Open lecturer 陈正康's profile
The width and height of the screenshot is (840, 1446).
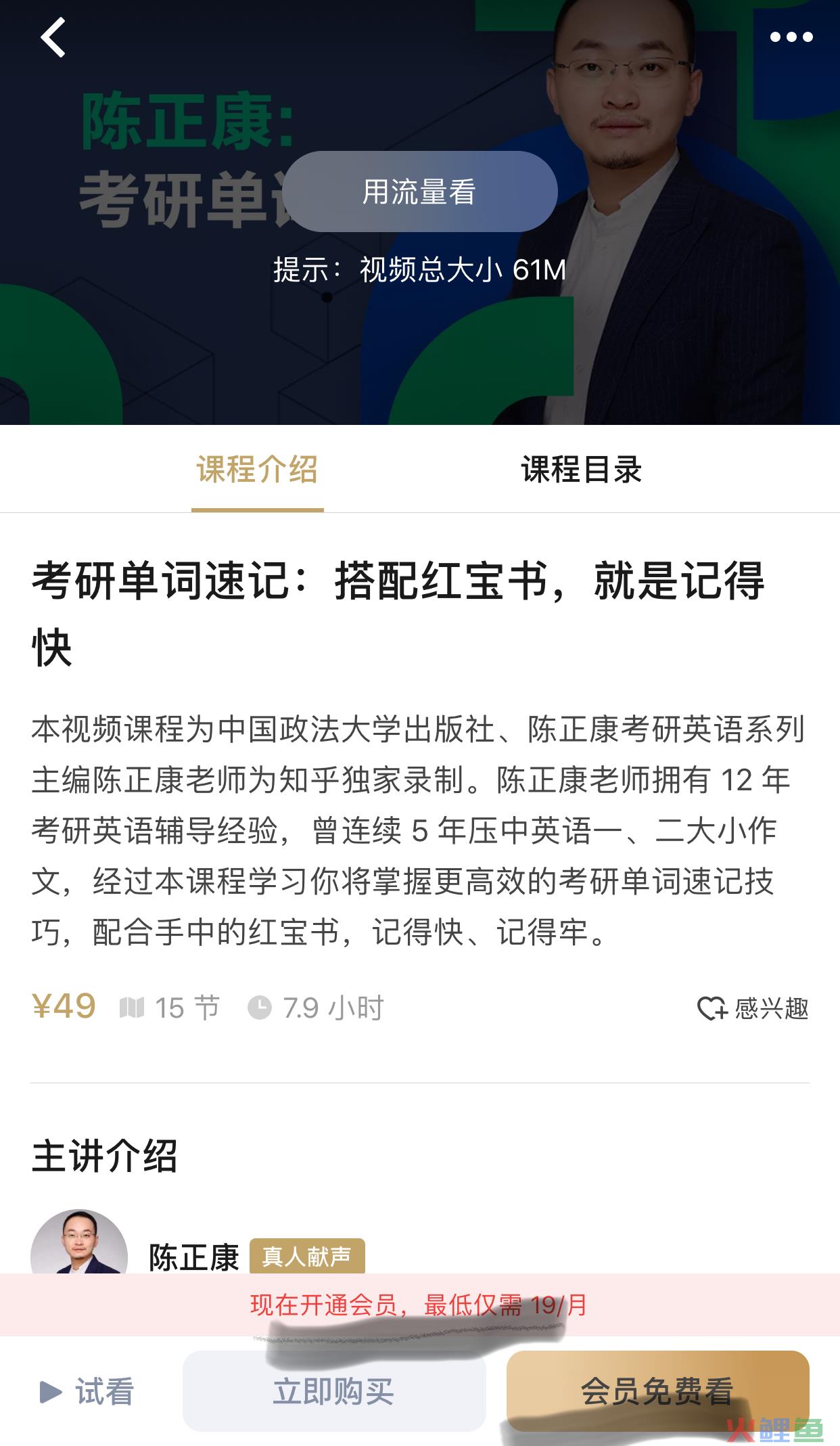[x=193, y=1256]
